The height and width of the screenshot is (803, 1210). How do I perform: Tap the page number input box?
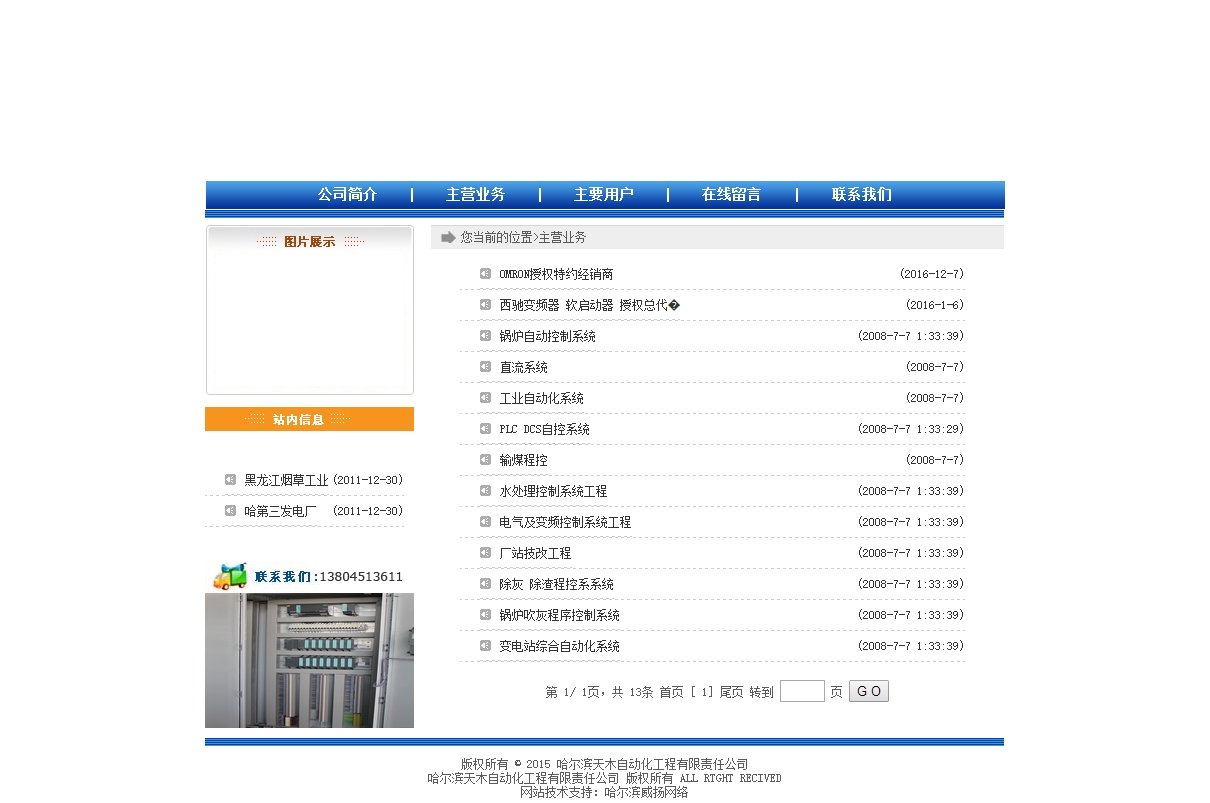[801, 691]
